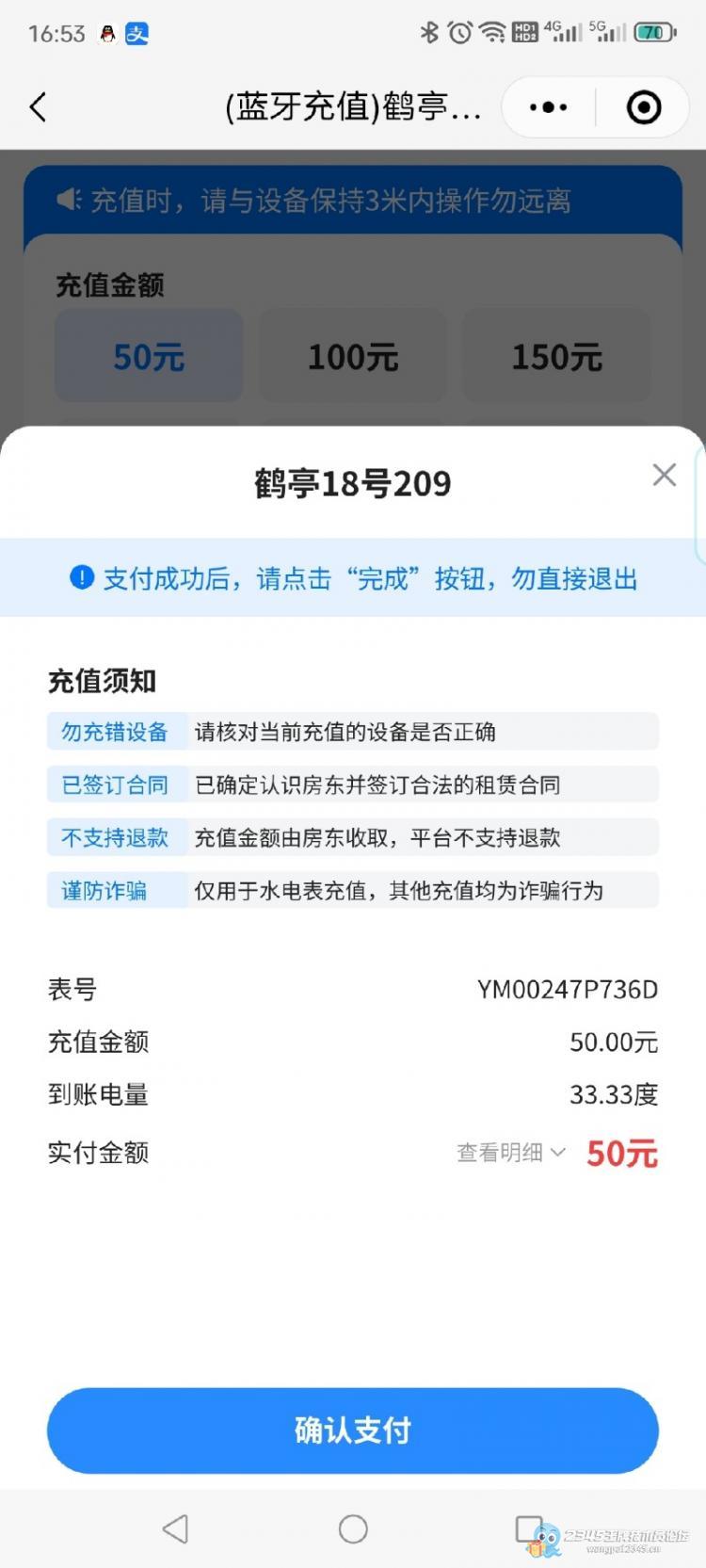The width and height of the screenshot is (706, 1568).
Task: Close the 鹤亭18号209 payment sheet
Action: click(x=665, y=476)
